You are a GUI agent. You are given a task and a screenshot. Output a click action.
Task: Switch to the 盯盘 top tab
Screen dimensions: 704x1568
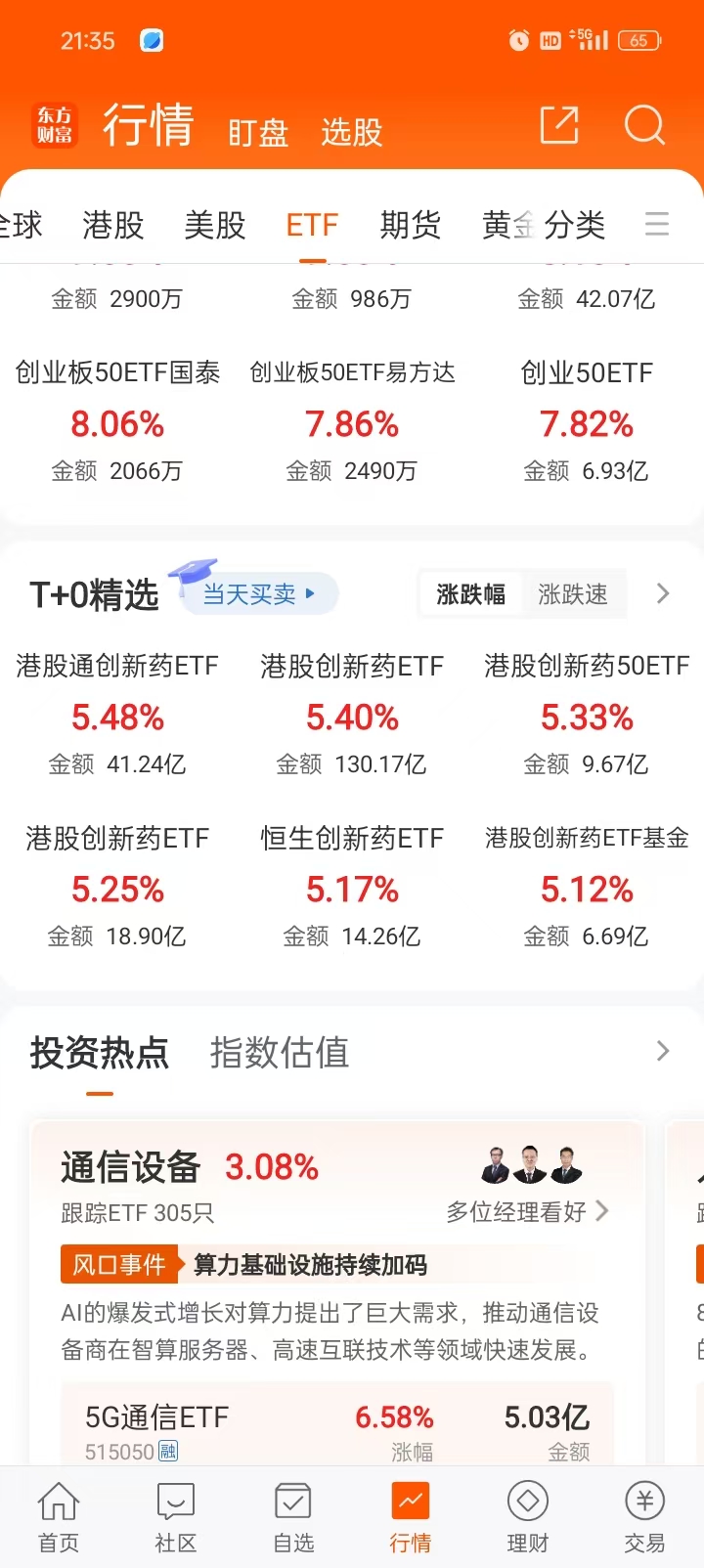pyautogui.click(x=258, y=132)
